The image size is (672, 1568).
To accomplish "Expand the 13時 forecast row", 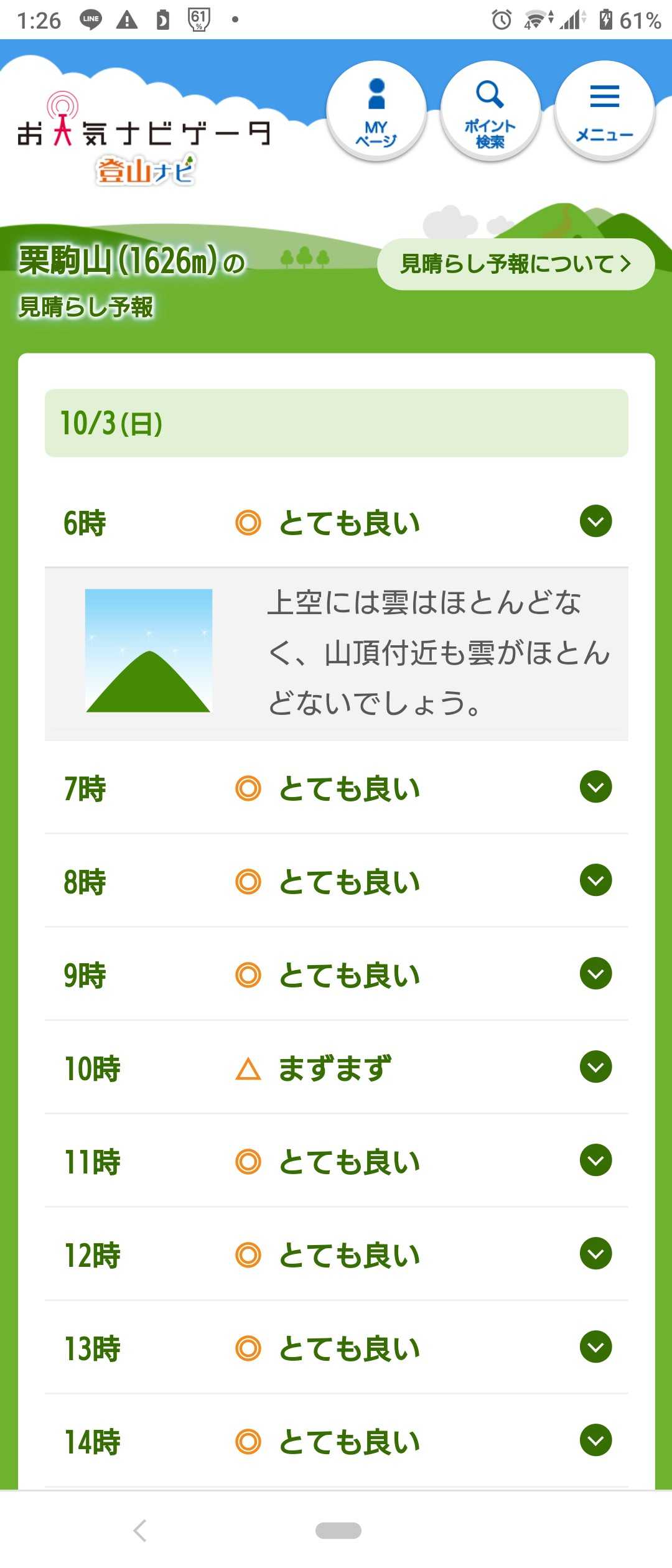I will tap(595, 1347).
